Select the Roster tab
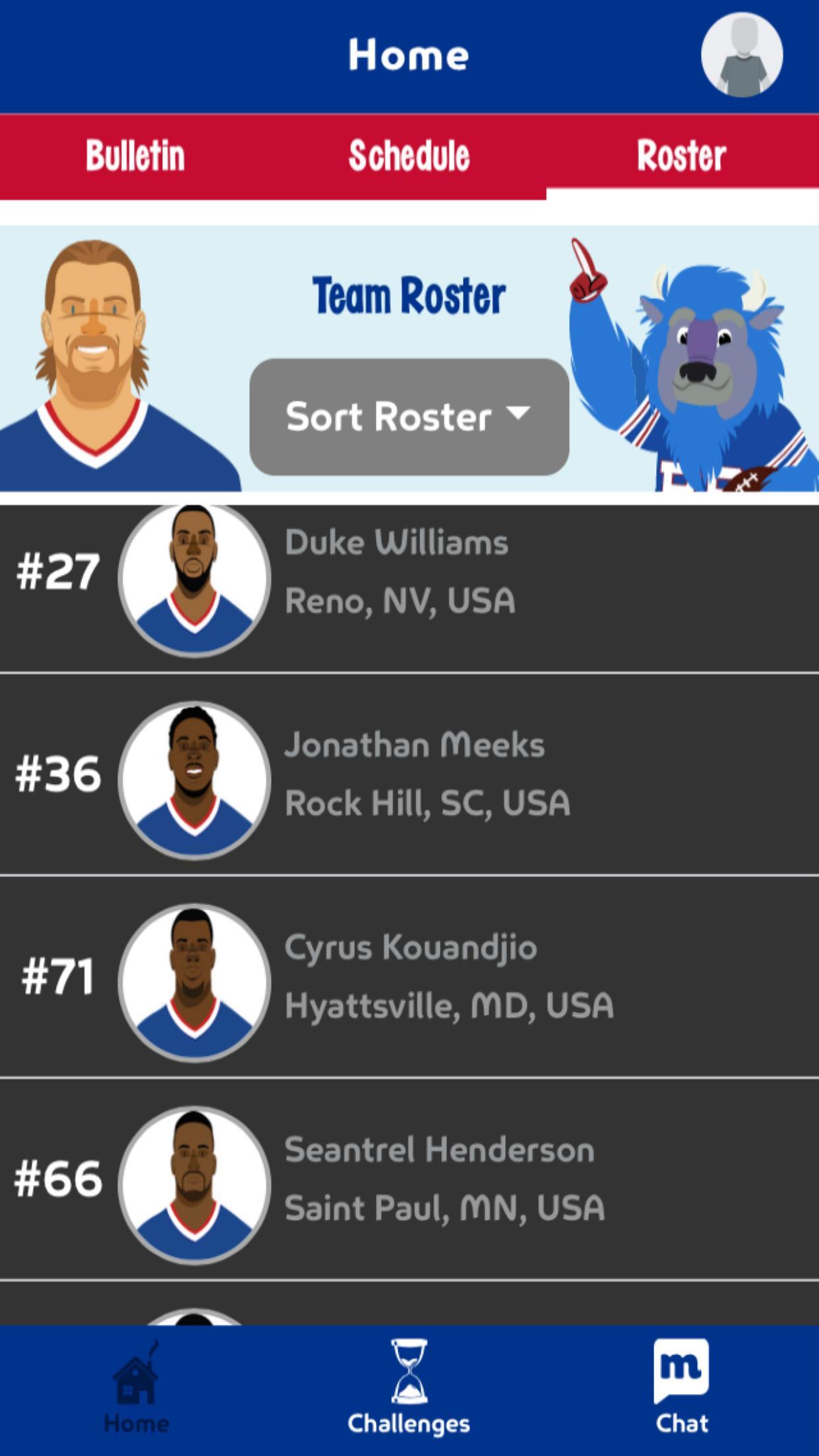This screenshot has width=819, height=1456. click(681, 155)
